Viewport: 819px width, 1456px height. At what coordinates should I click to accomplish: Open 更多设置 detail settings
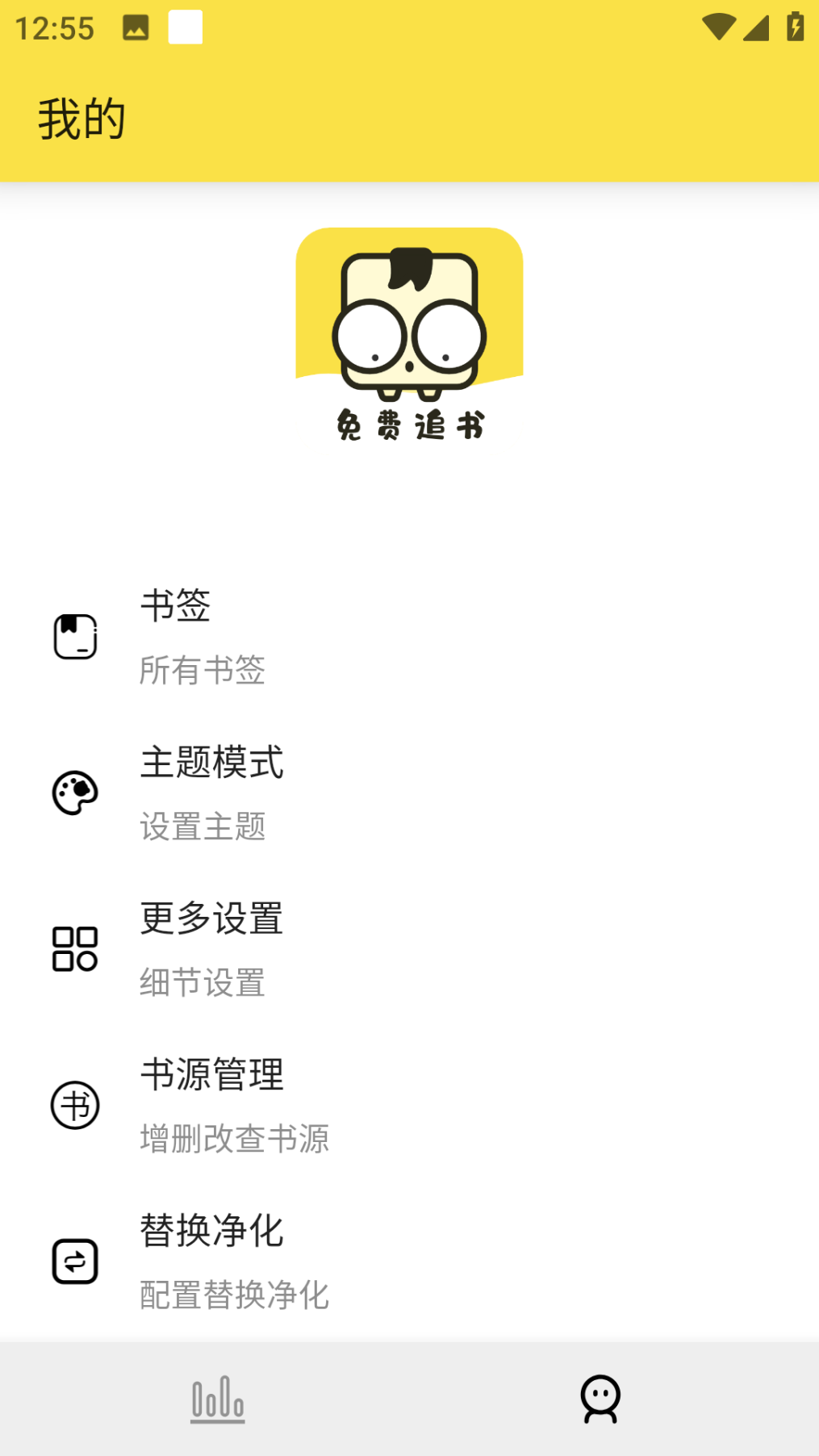[x=409, y=949]
